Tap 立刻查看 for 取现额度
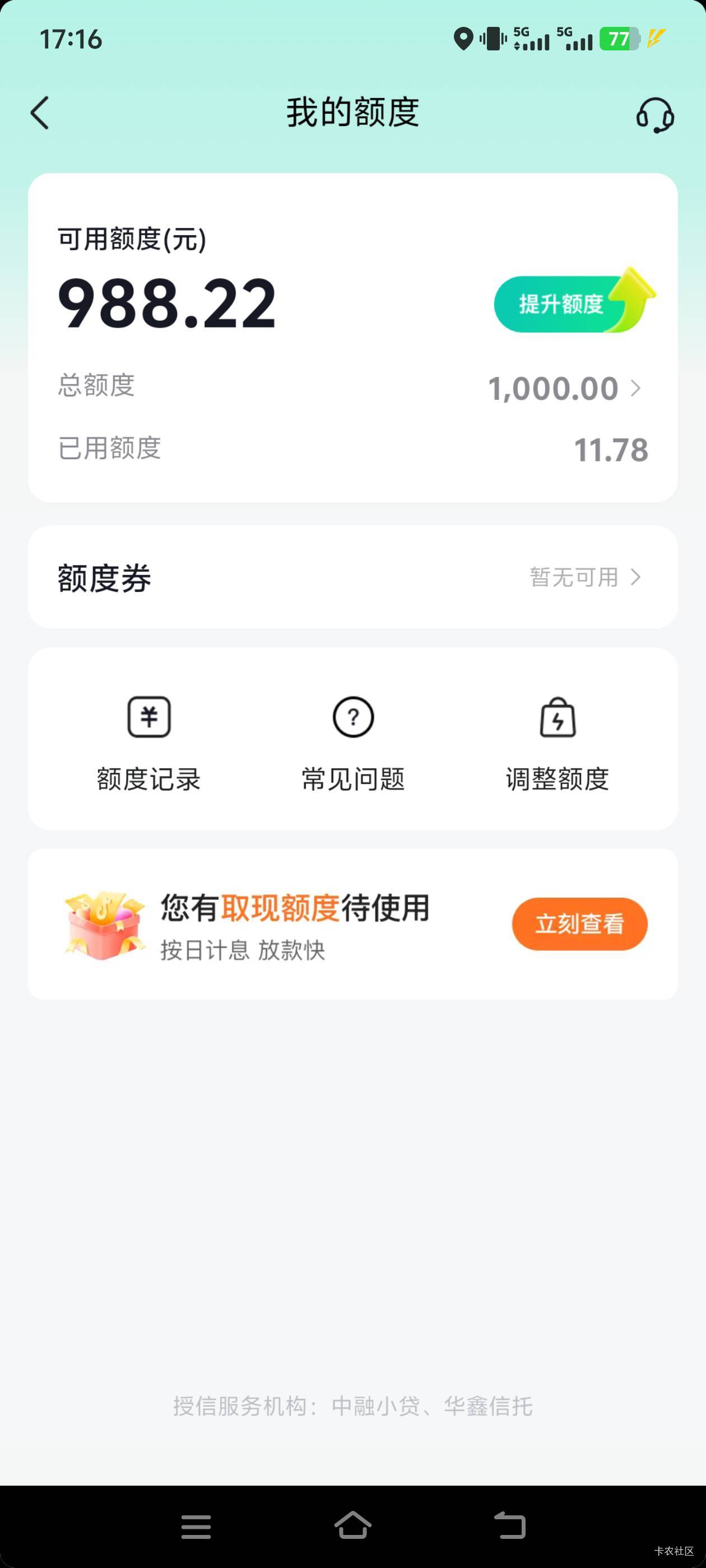 pyautogui.click(x=579, y=924)
